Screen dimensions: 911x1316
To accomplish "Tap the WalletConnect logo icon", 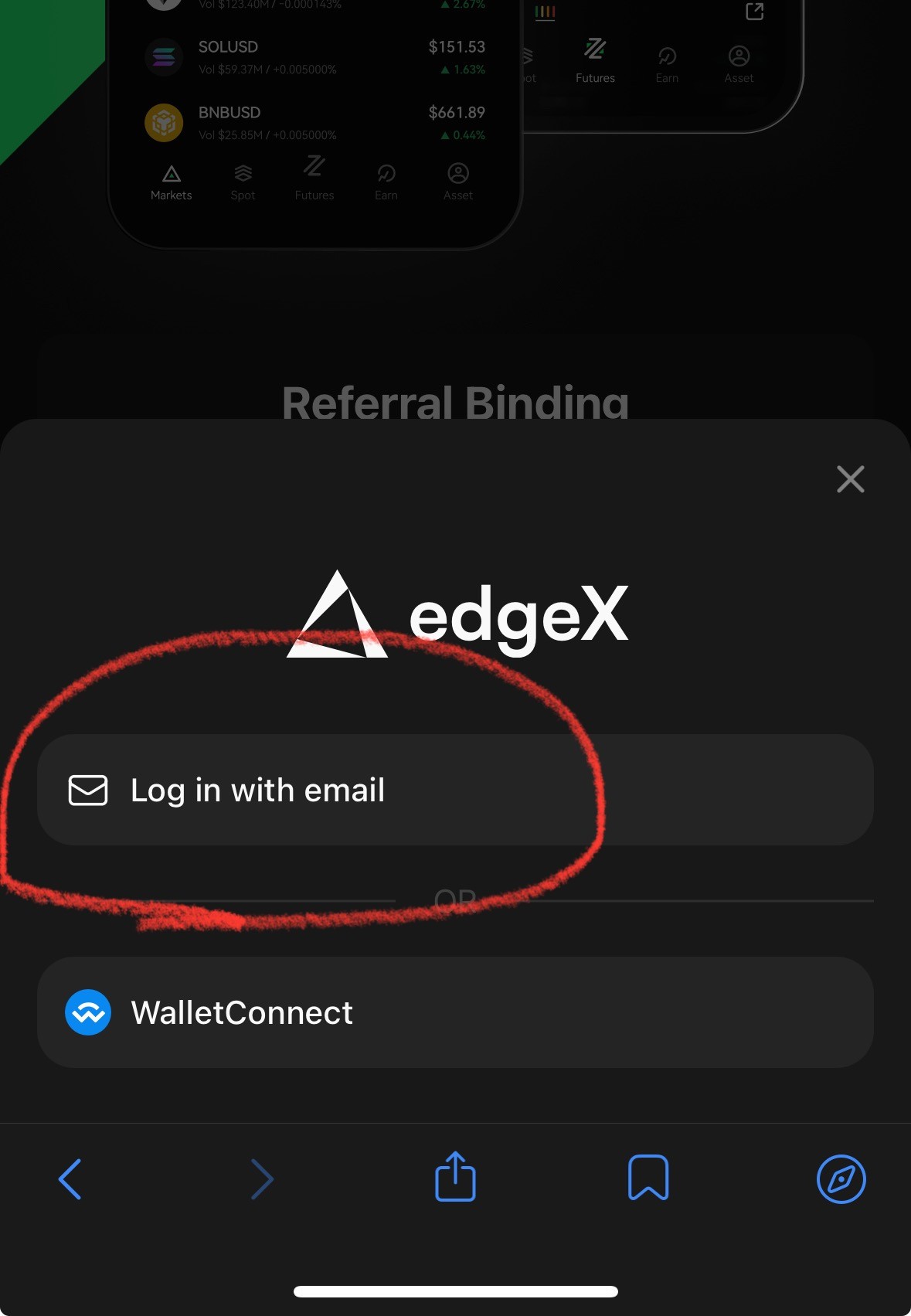I will click(88, 1013).
